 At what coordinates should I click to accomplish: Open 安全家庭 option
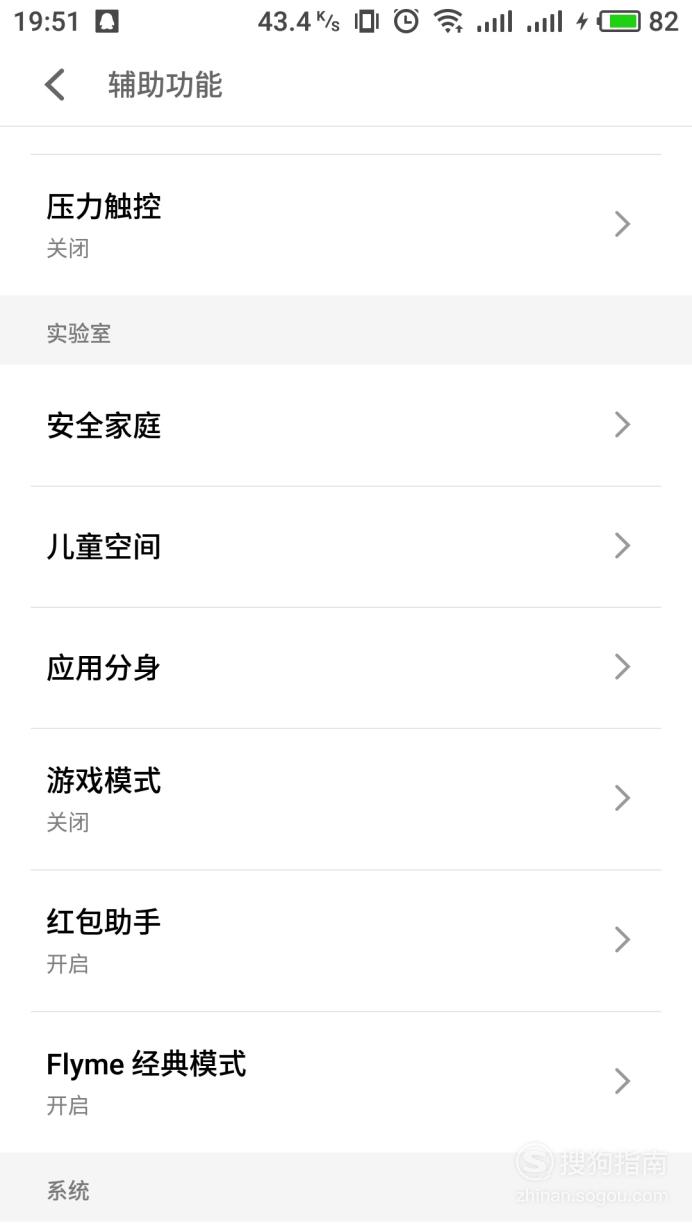coord(346,426)
